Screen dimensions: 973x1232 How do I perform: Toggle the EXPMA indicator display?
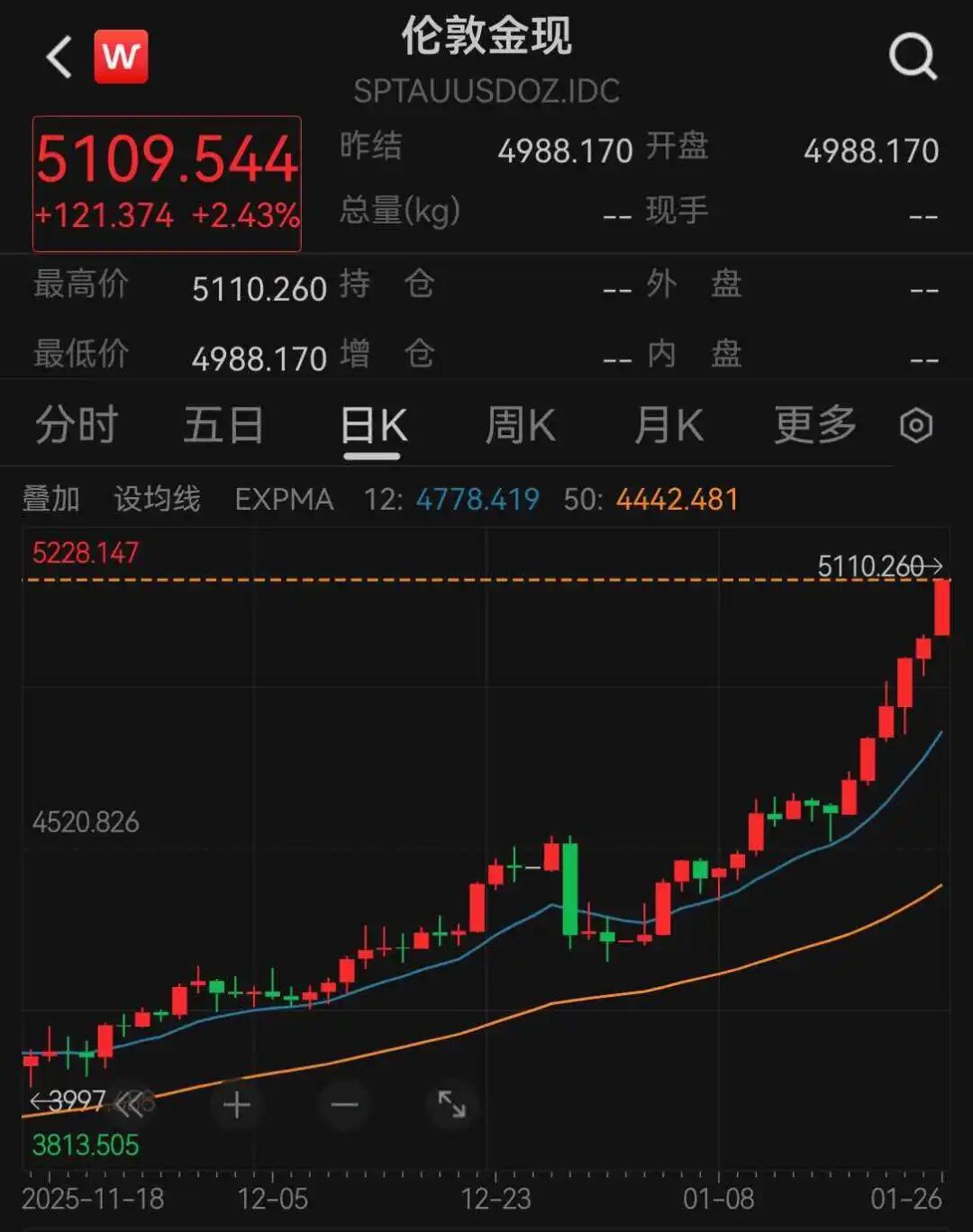283,498
